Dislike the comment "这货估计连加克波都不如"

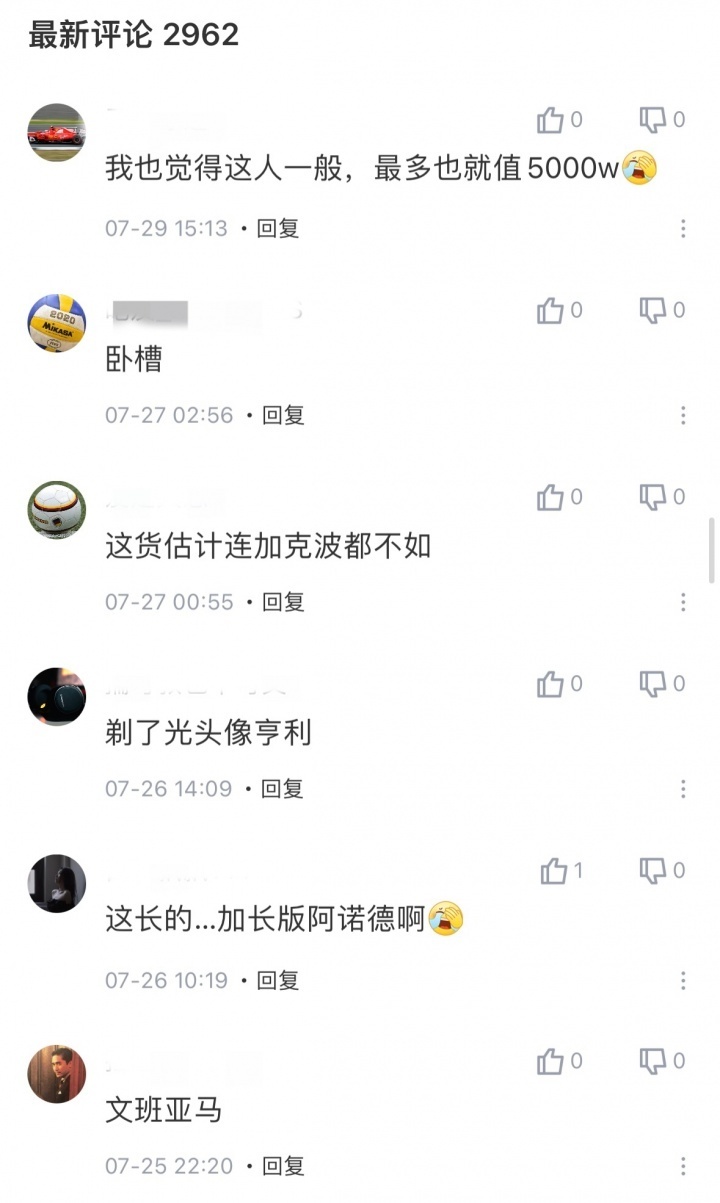pyautogui.click(x=651, y=497)
